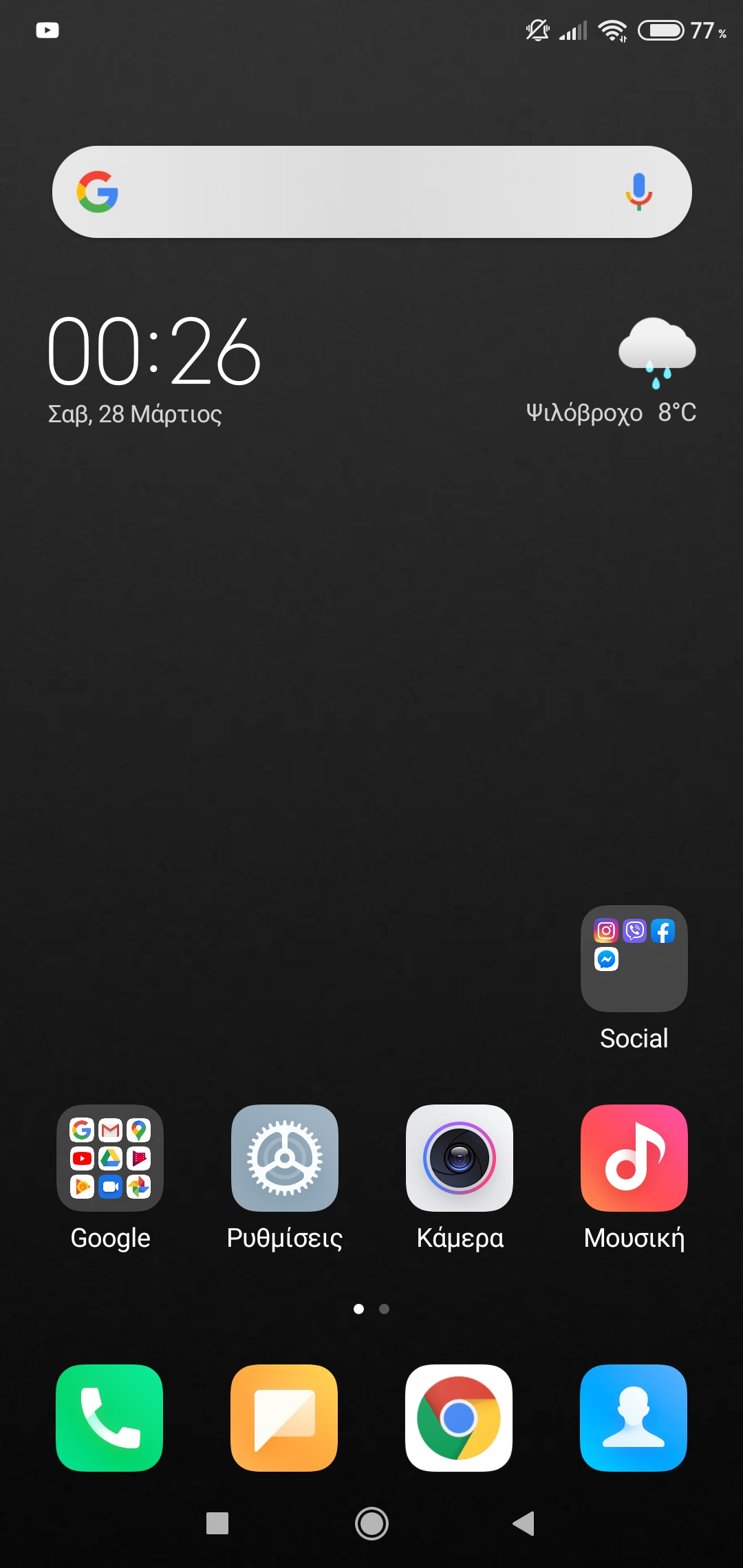Viewport: 743px width, 1568px height.
Task: Launch the Κάμερα camera app
Action: [459, 1158]
